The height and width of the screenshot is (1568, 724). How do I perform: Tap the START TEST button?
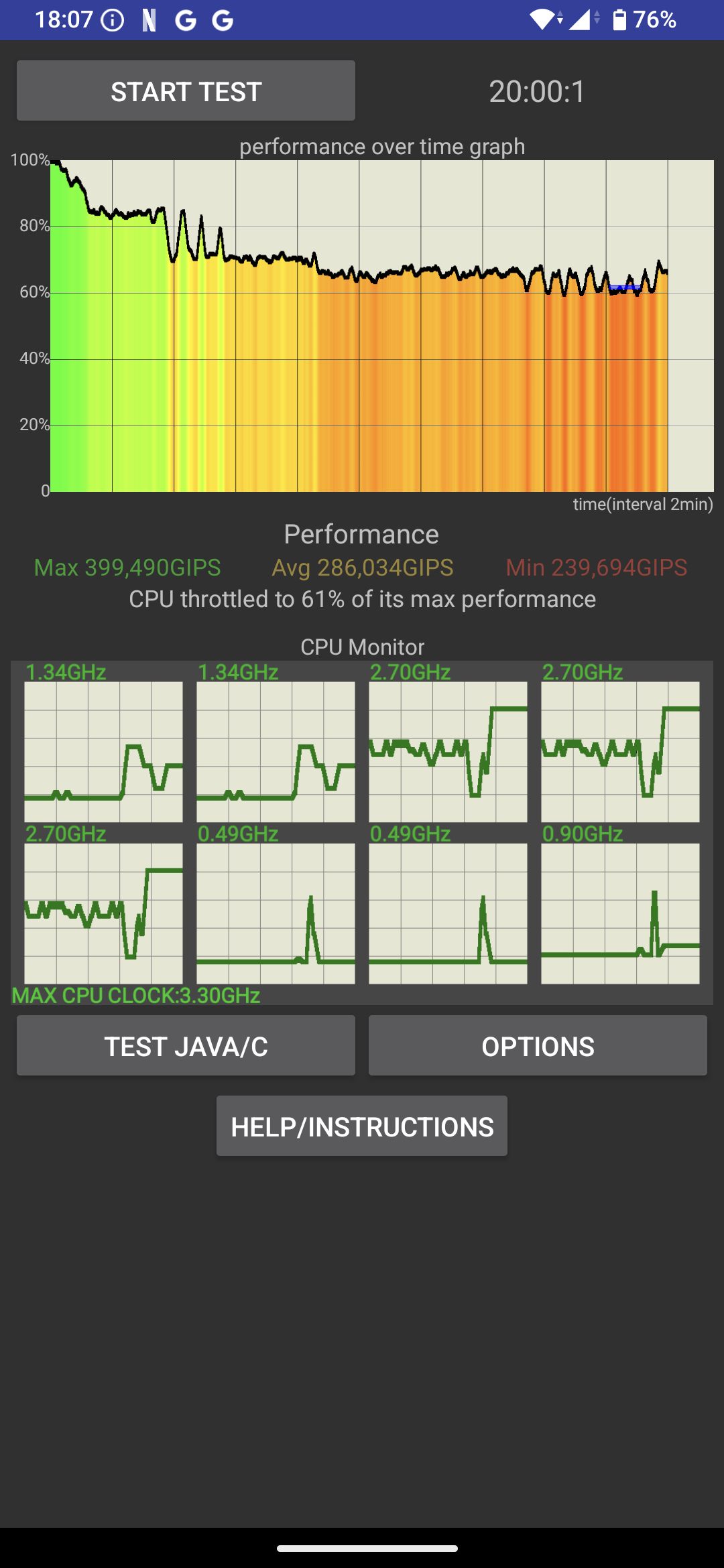[x=186, y=91]
